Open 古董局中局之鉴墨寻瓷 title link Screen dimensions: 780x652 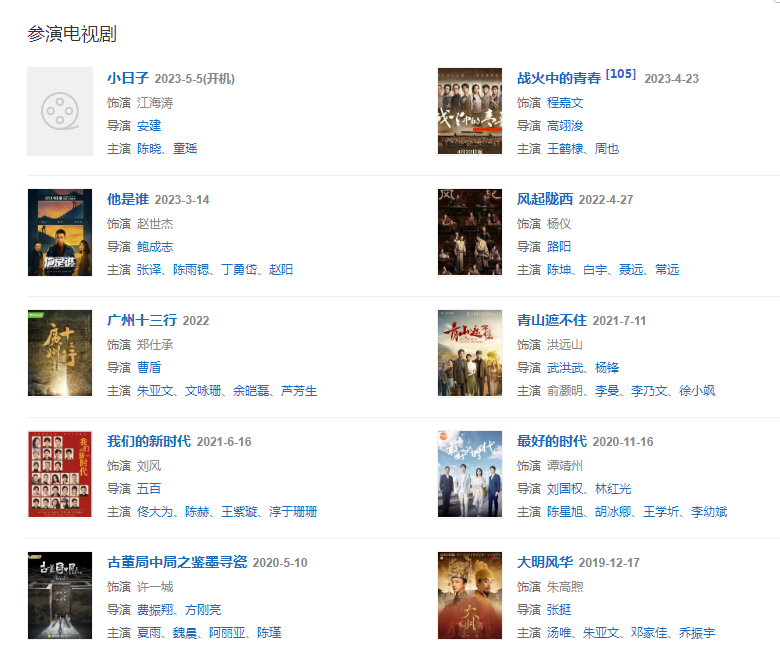(x=177, y=562)
